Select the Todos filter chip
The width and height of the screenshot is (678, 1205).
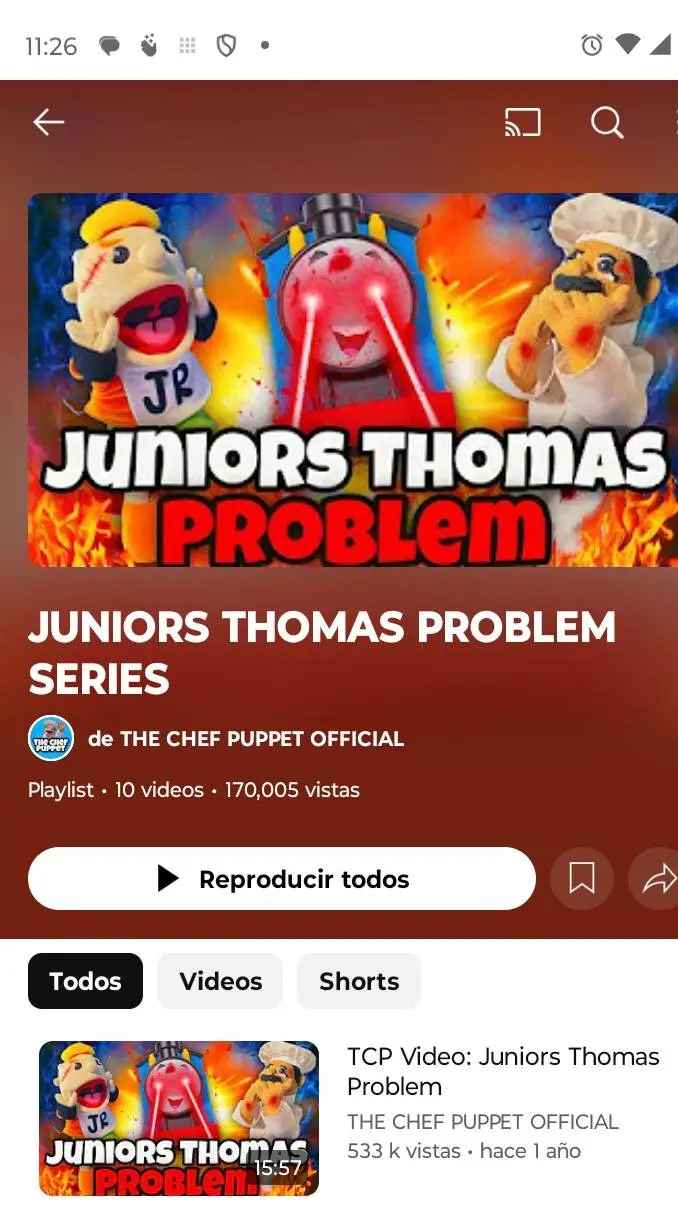pos(85,981)
